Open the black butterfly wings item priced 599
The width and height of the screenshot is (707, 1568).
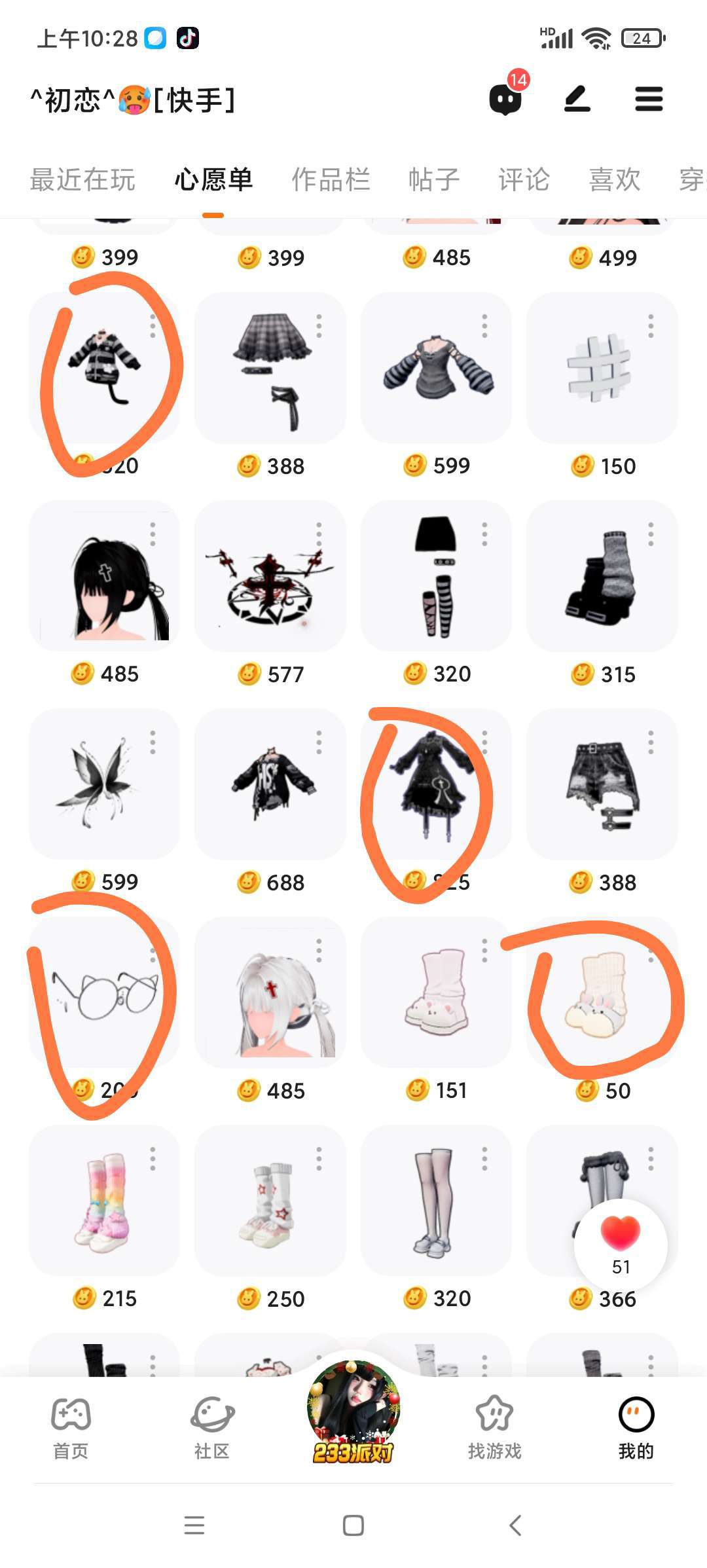click(104, 784)
